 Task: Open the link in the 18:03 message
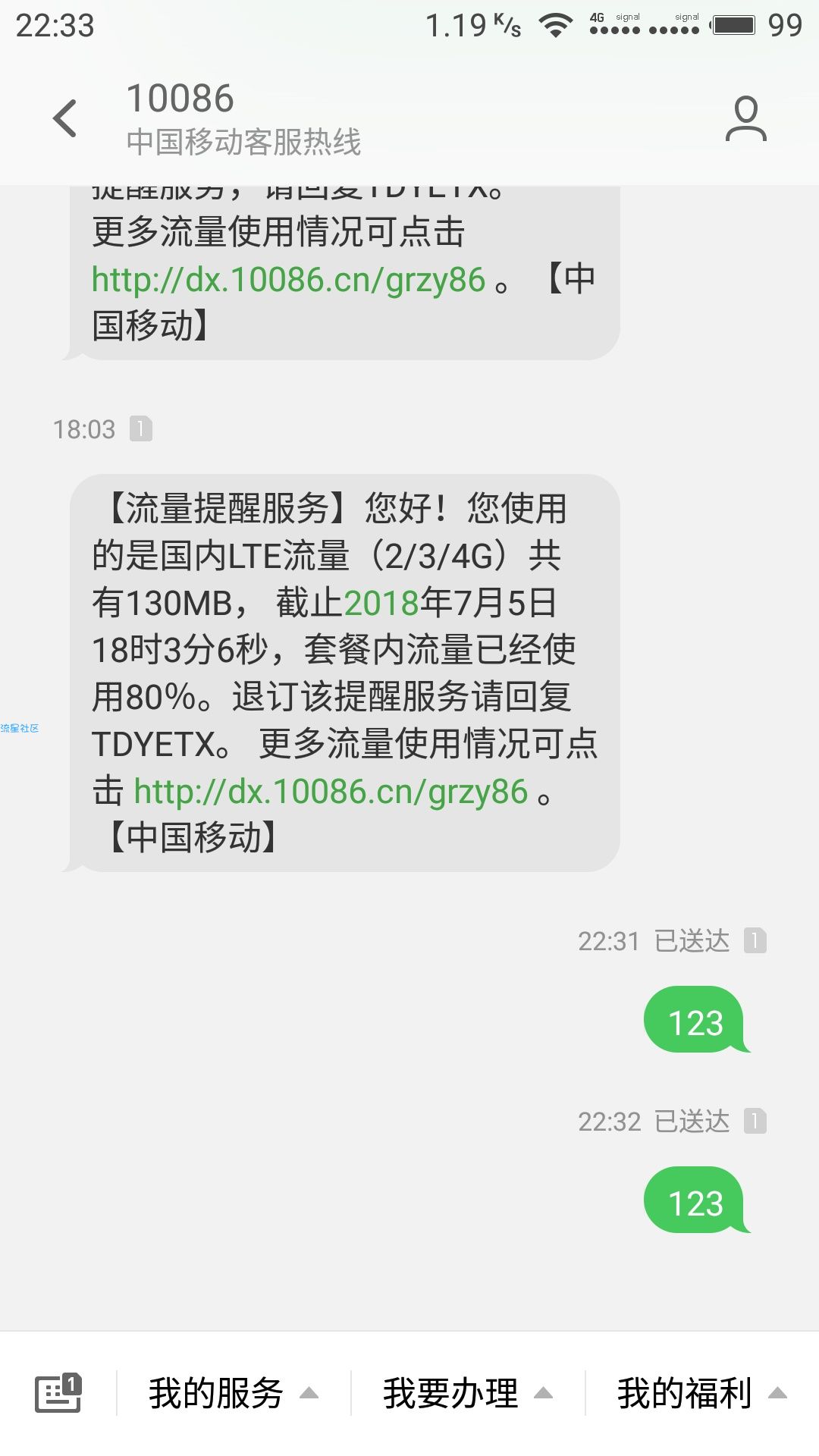pos(331,791)
